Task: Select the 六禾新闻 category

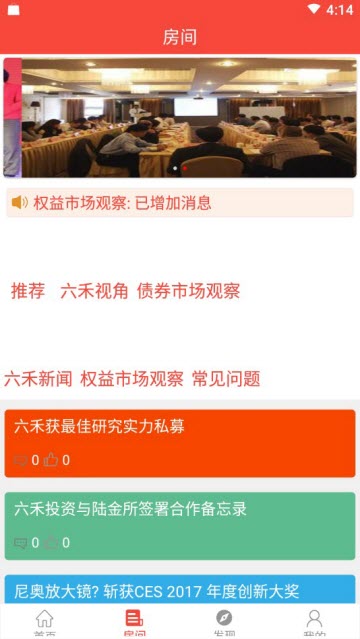Action: (38, 379)
